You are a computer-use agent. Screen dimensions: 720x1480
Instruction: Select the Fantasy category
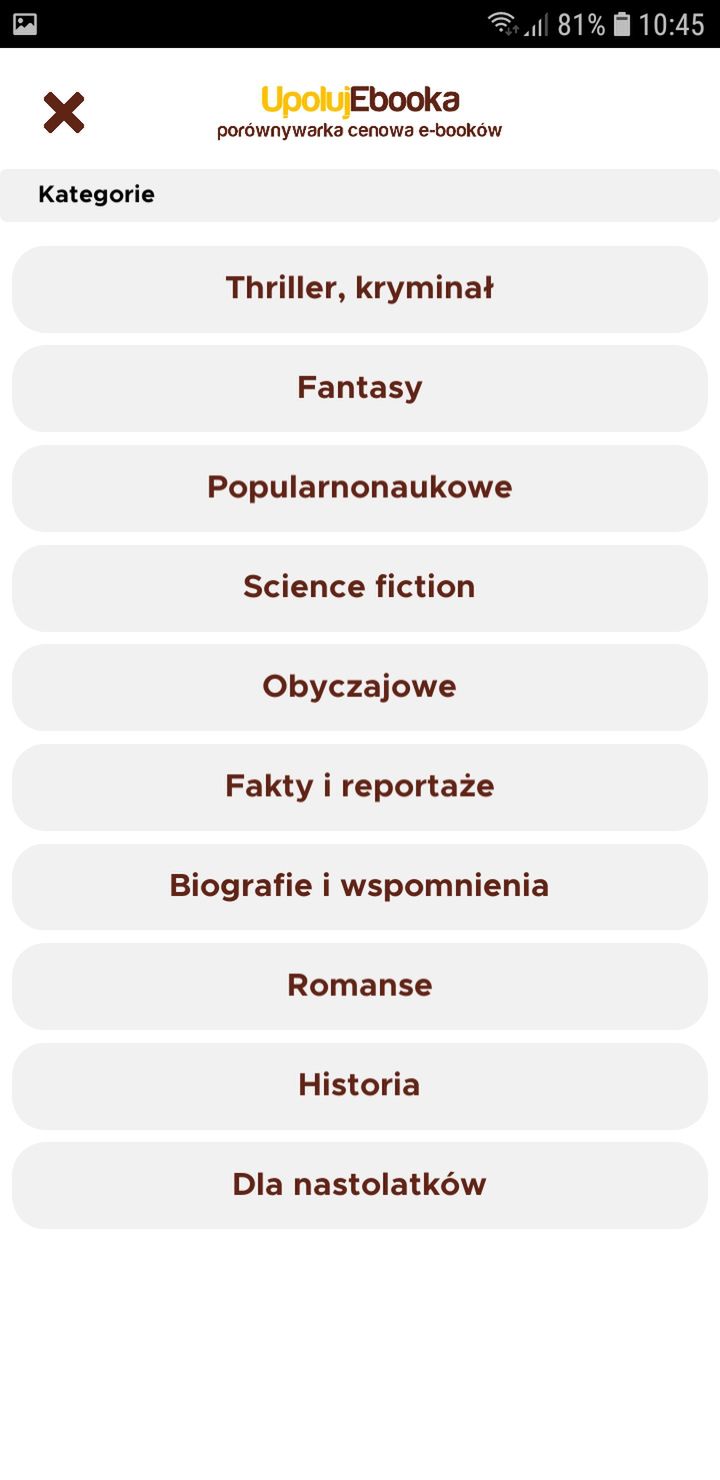(x=360, y=389)
